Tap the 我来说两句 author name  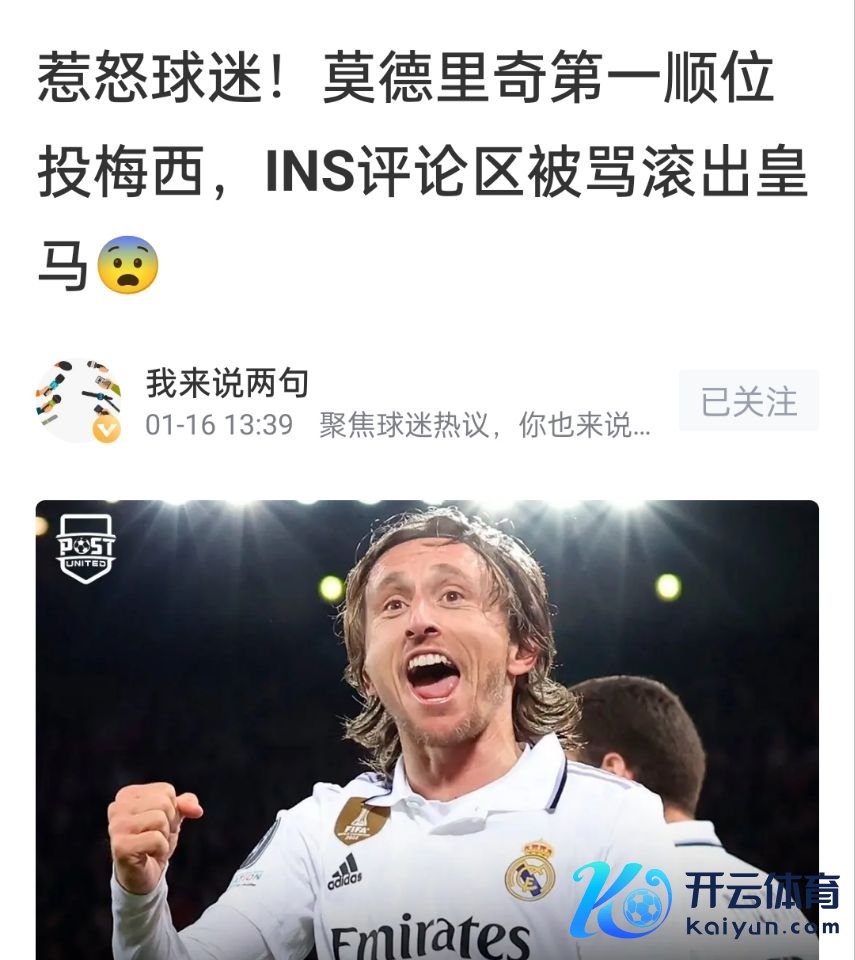point(227,382)
